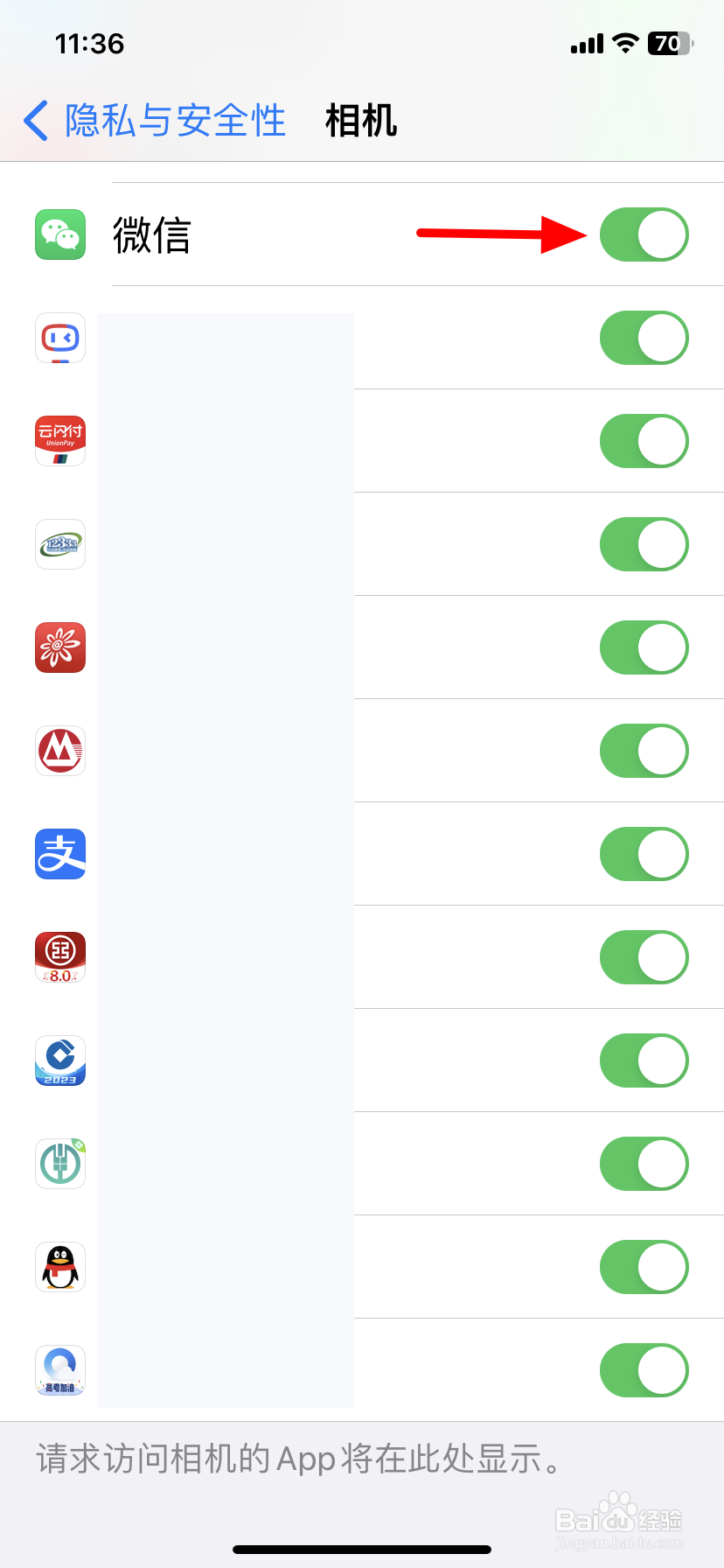Go back to 隐私与安全性

point(155,121)
